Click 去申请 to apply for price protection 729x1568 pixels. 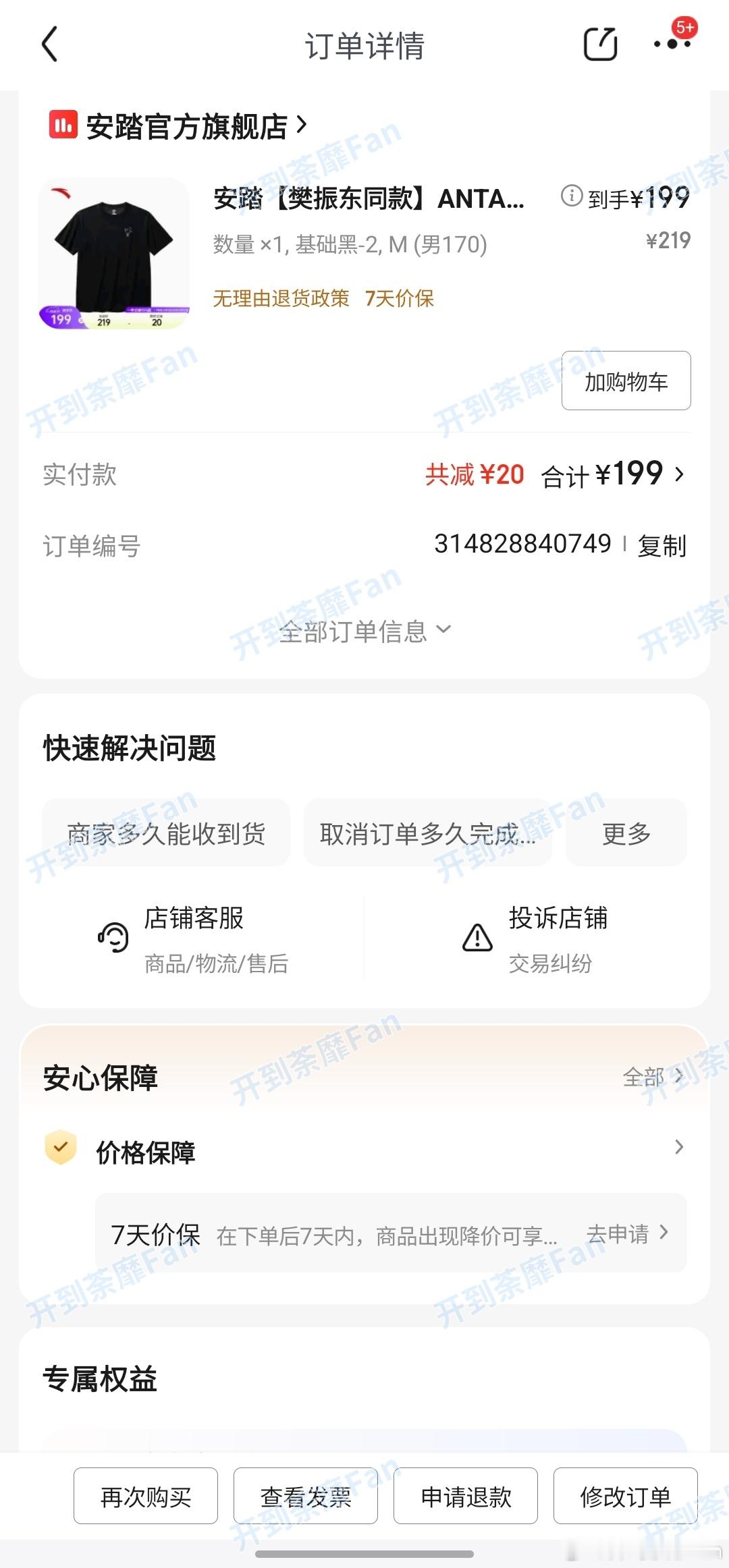[618, 1235]
